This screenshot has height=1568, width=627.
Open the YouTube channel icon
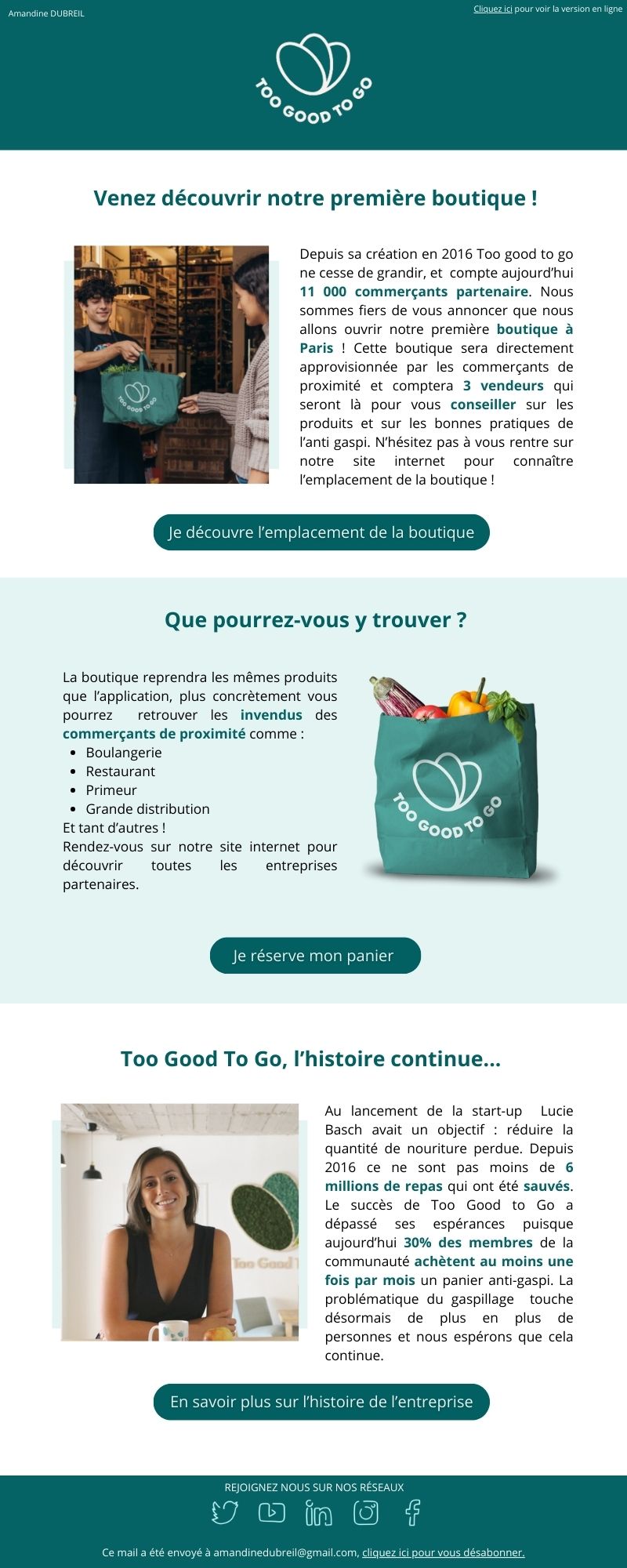click(x=272, y=1512)
